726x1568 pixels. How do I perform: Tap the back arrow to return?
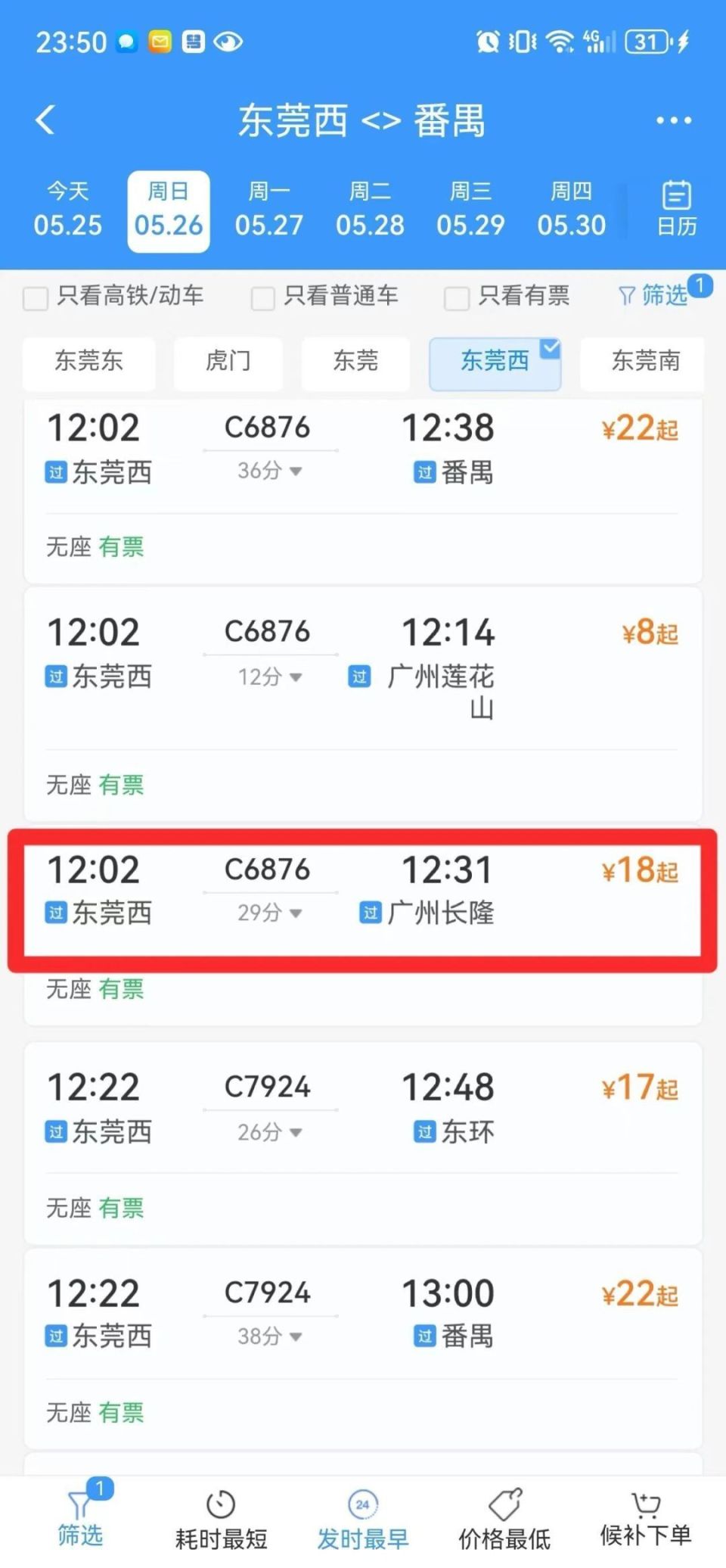[x=43, y=119]
